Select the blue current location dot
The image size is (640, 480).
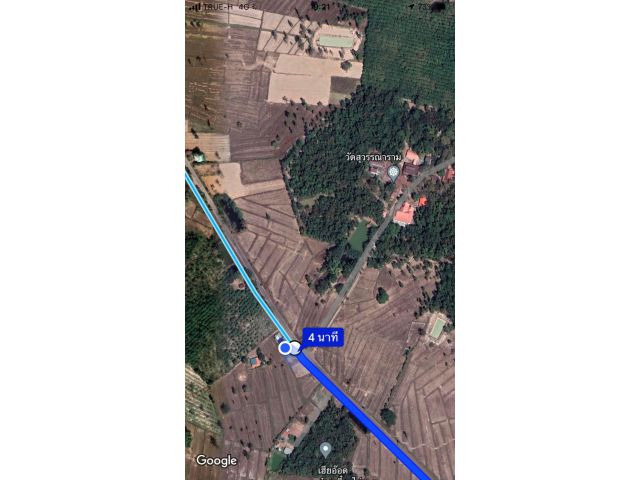tap(286, 347)
